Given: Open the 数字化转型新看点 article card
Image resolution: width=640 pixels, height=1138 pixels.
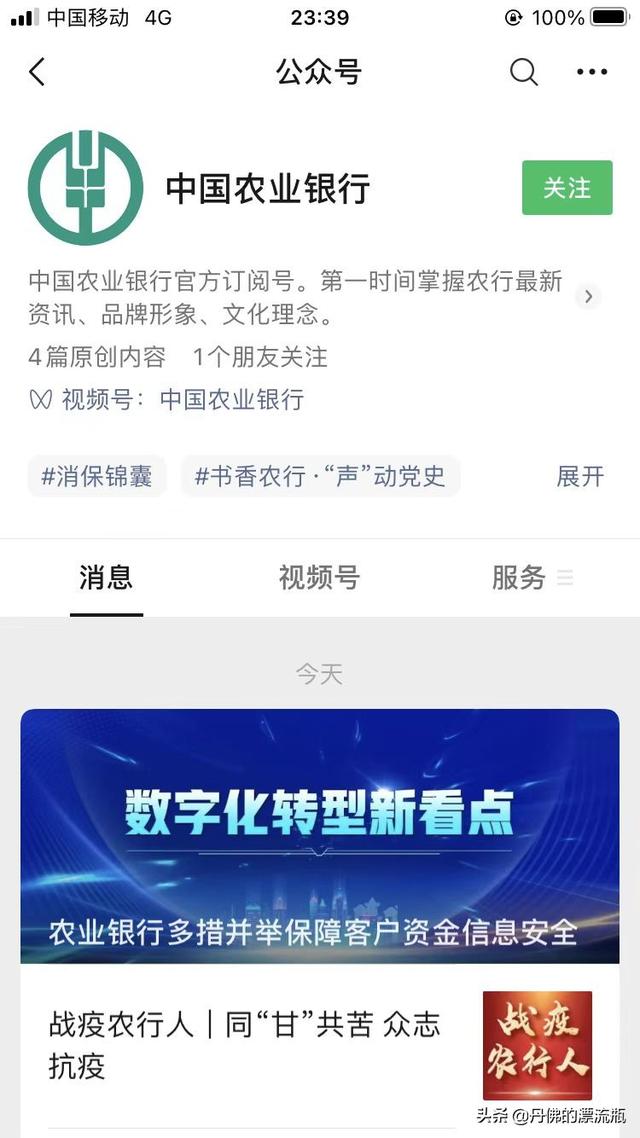Looking at the screenshot, I should point(320,835).
